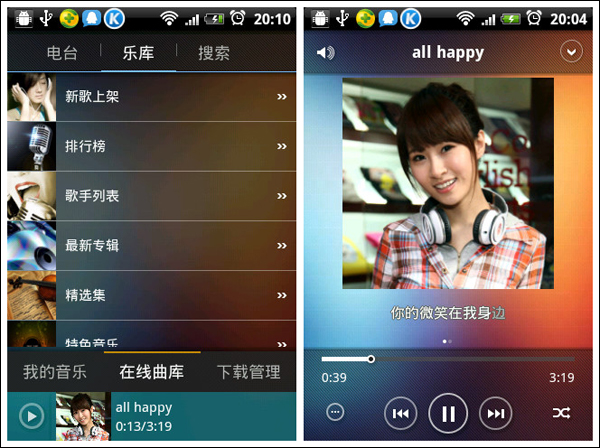The image size is (600, 448).
Task: Open the 新歌上架 row
Action: click(x=150, y=97)
